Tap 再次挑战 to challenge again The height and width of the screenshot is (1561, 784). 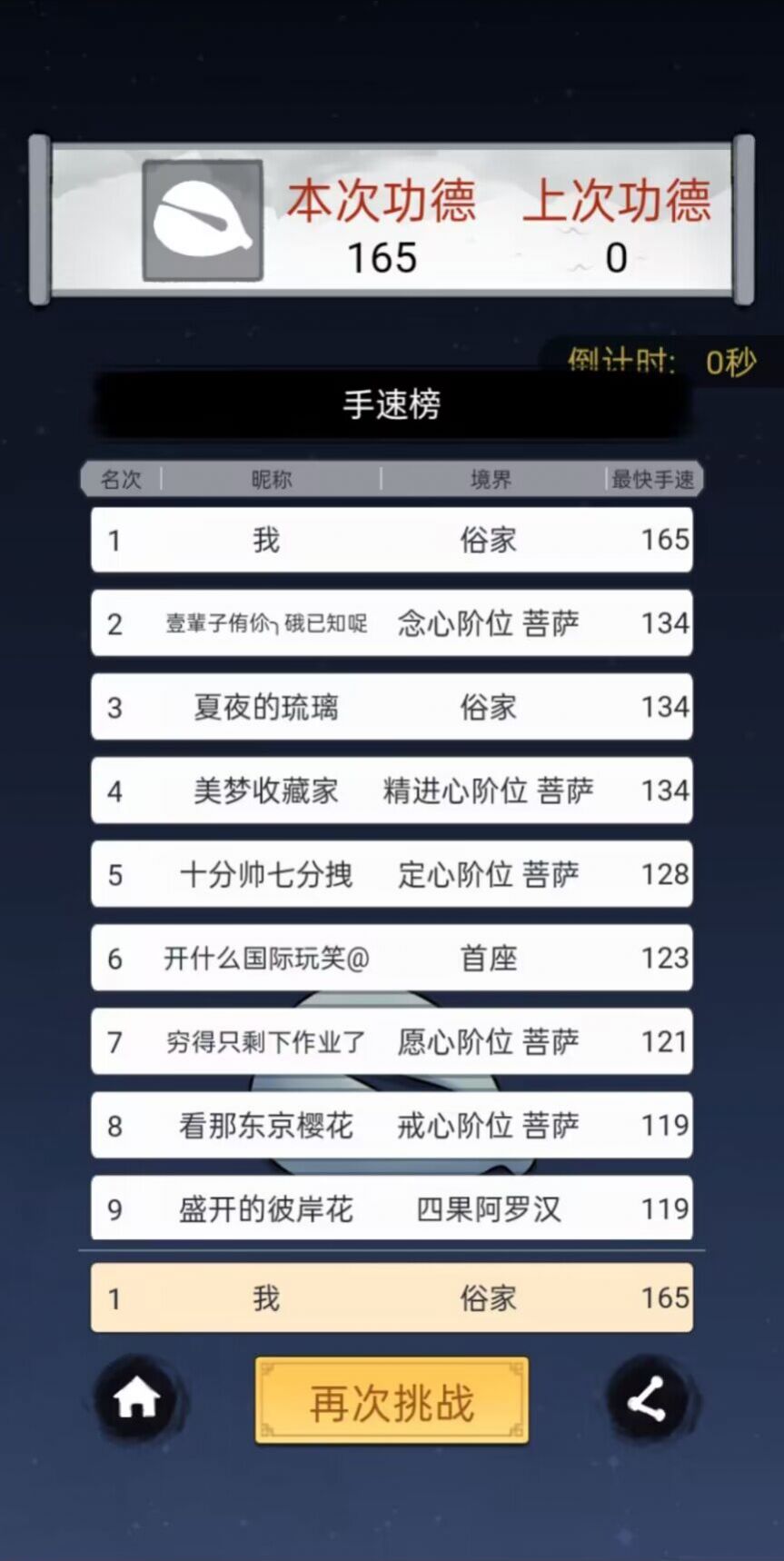tap(392, 1402)
